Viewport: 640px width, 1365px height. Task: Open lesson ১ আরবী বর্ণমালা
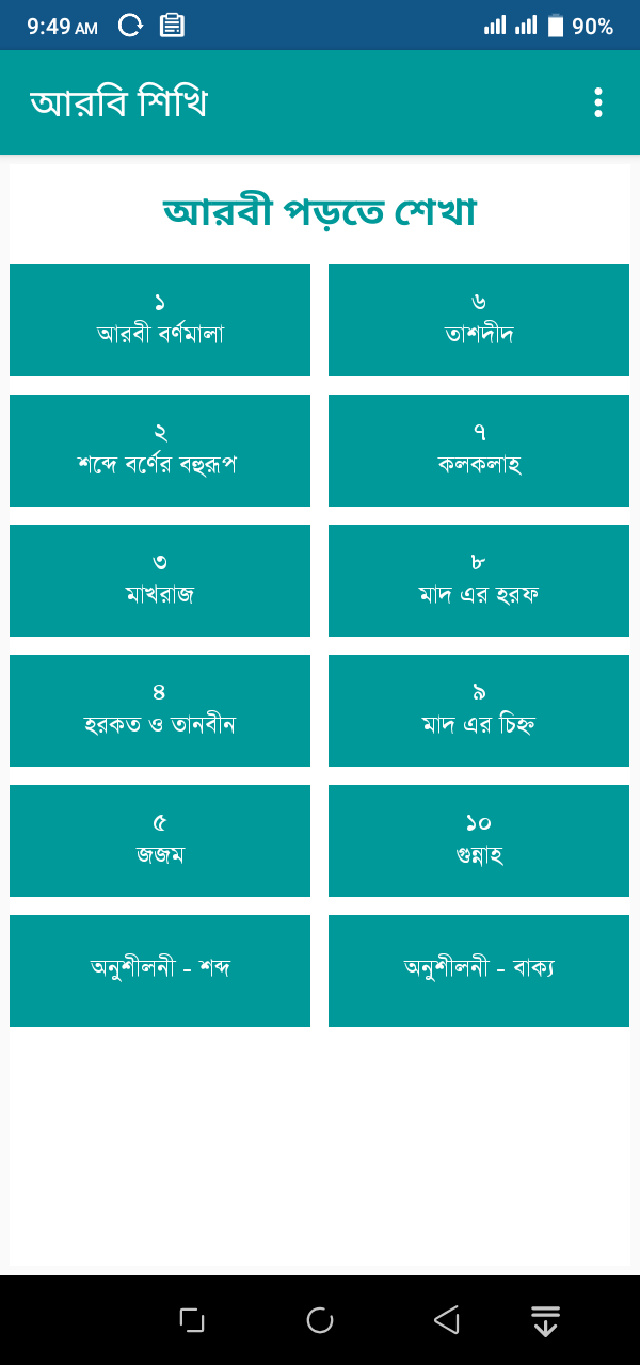(x=160, y=320)
